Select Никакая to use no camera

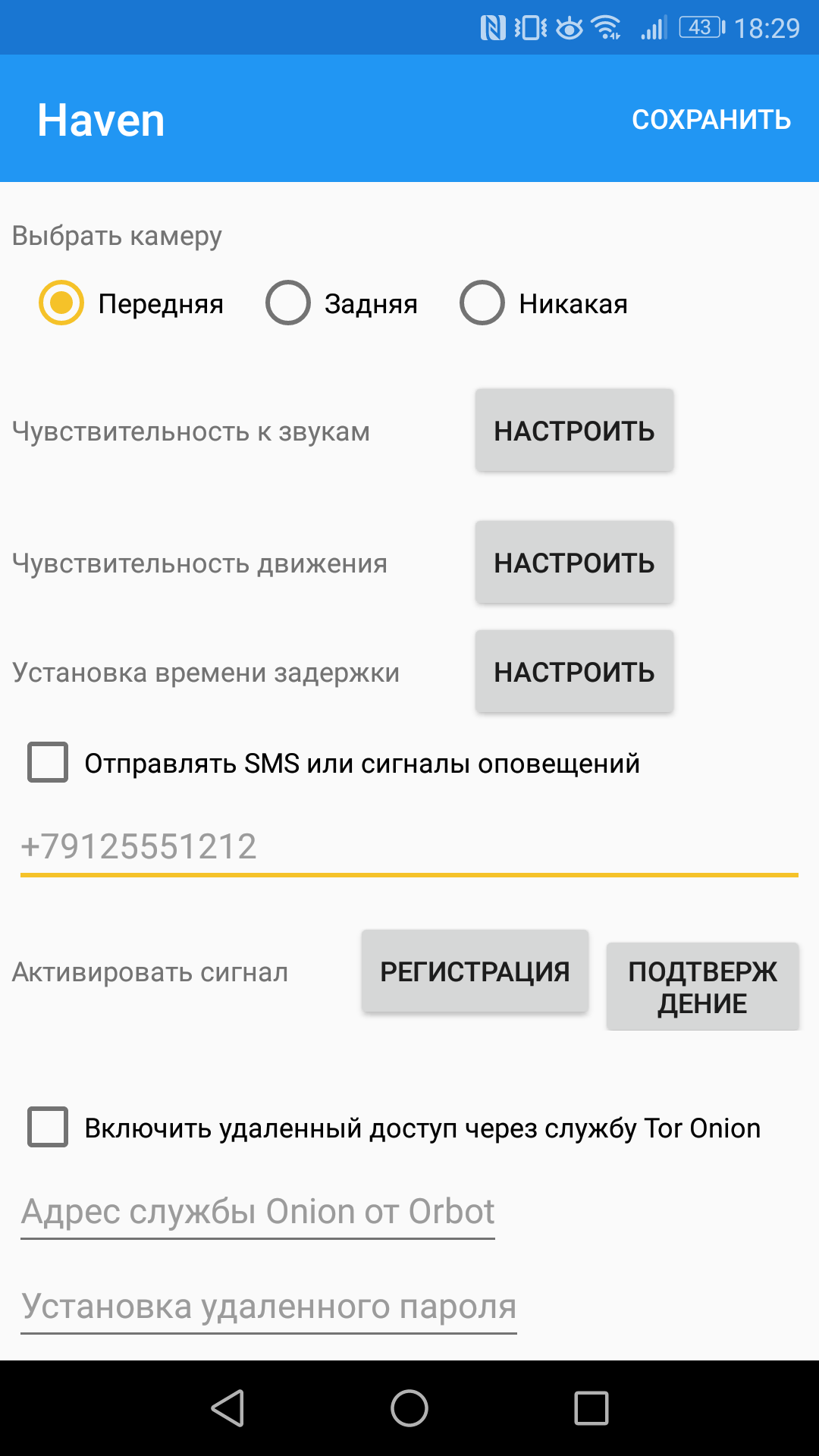(482, 303)
